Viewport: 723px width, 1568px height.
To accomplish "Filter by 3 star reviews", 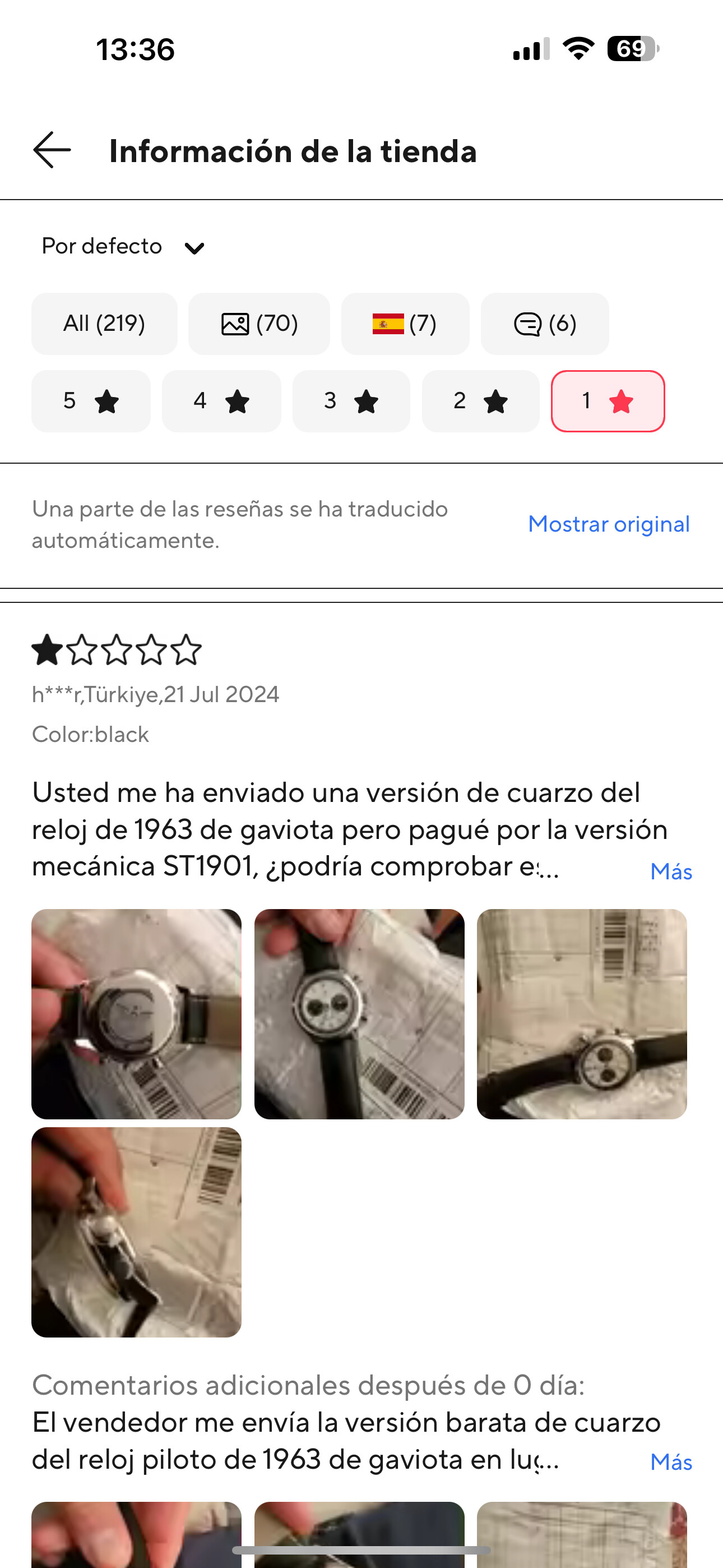I will pyautogui.click(x=351, y=401).
